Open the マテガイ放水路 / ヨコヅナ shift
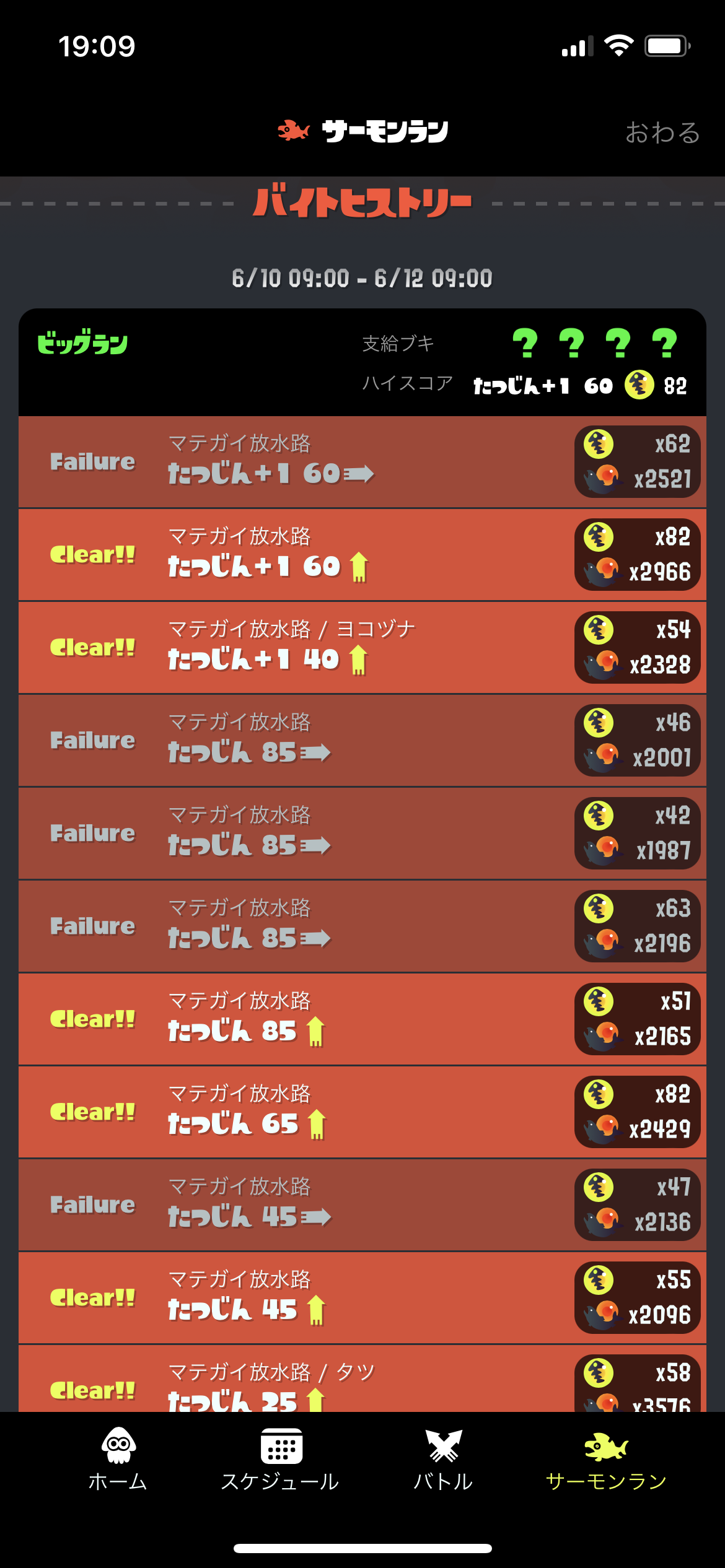 (362, 648)
